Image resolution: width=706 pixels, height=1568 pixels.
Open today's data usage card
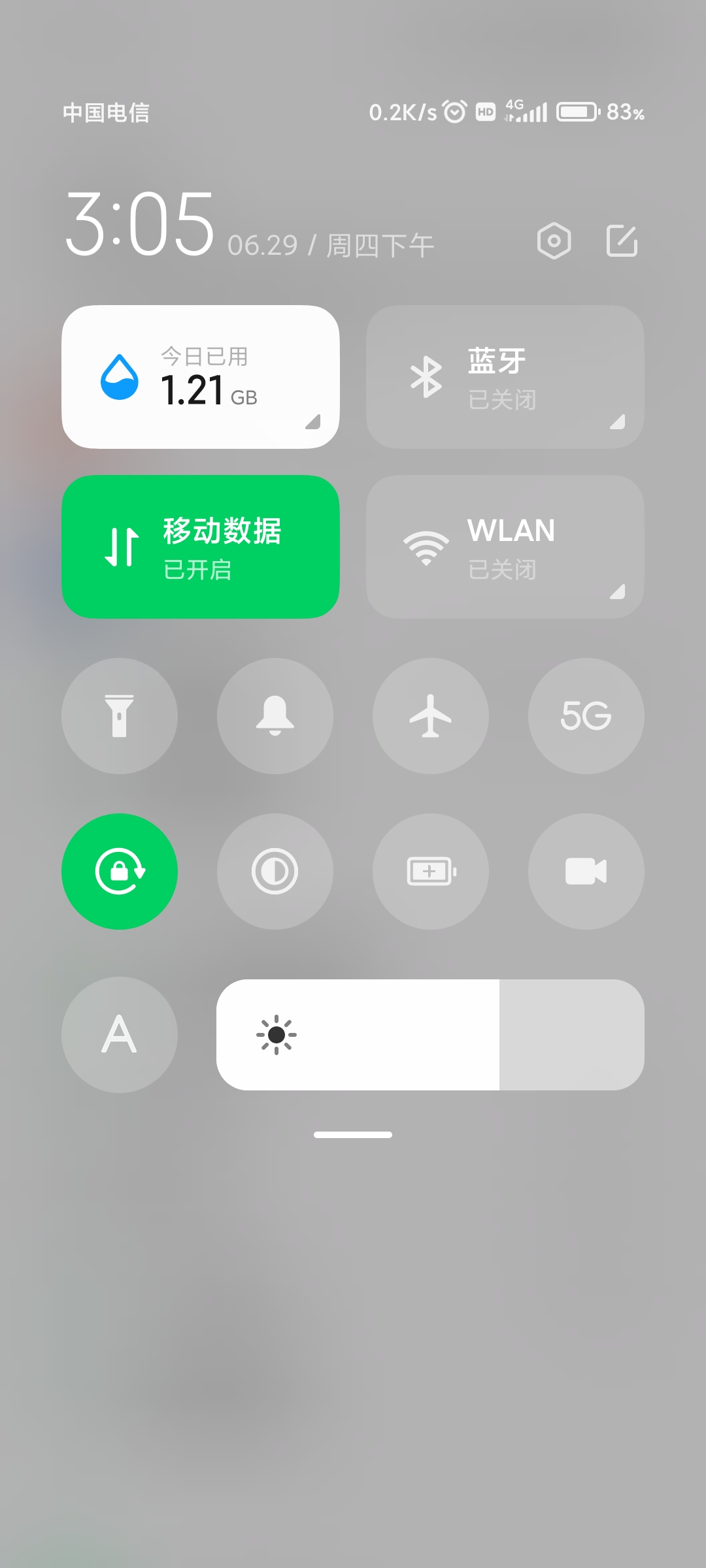pos(200,377)
